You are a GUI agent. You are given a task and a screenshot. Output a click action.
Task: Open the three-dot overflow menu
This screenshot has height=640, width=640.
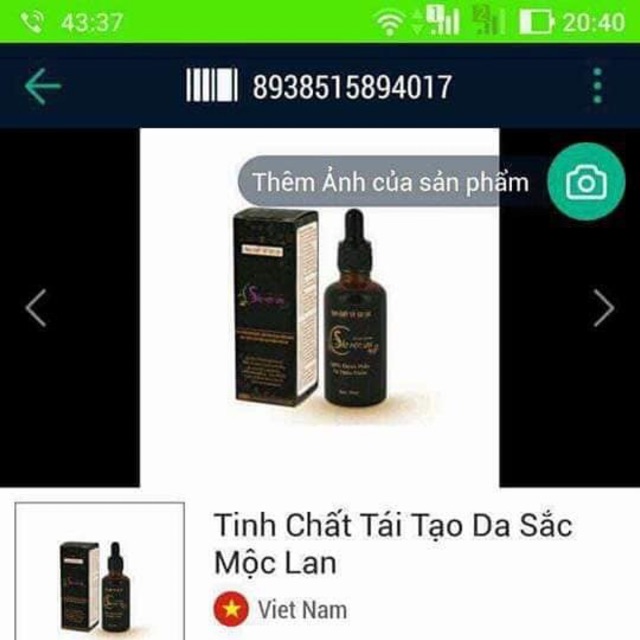coord(597,87)
